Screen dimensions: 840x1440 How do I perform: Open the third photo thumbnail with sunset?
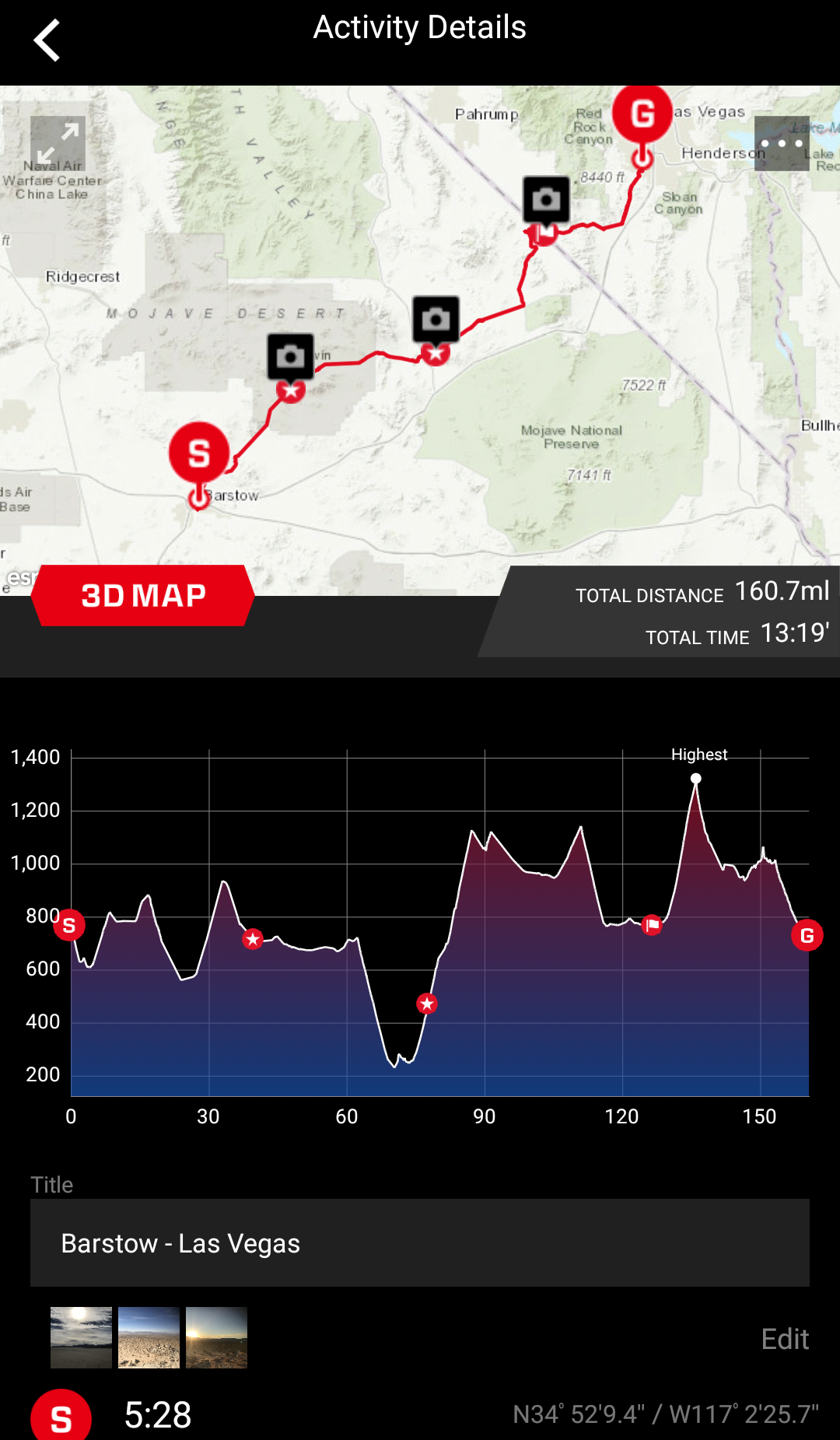(216, 1337)
